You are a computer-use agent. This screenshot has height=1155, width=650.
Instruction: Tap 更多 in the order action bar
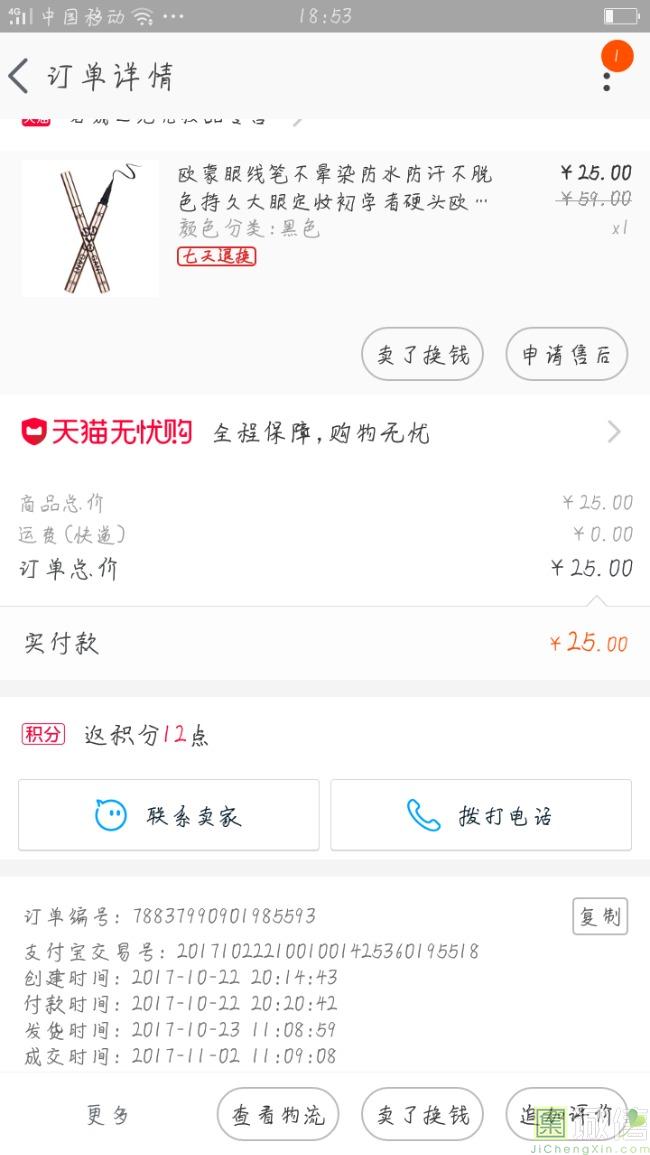coord(107,1114)
